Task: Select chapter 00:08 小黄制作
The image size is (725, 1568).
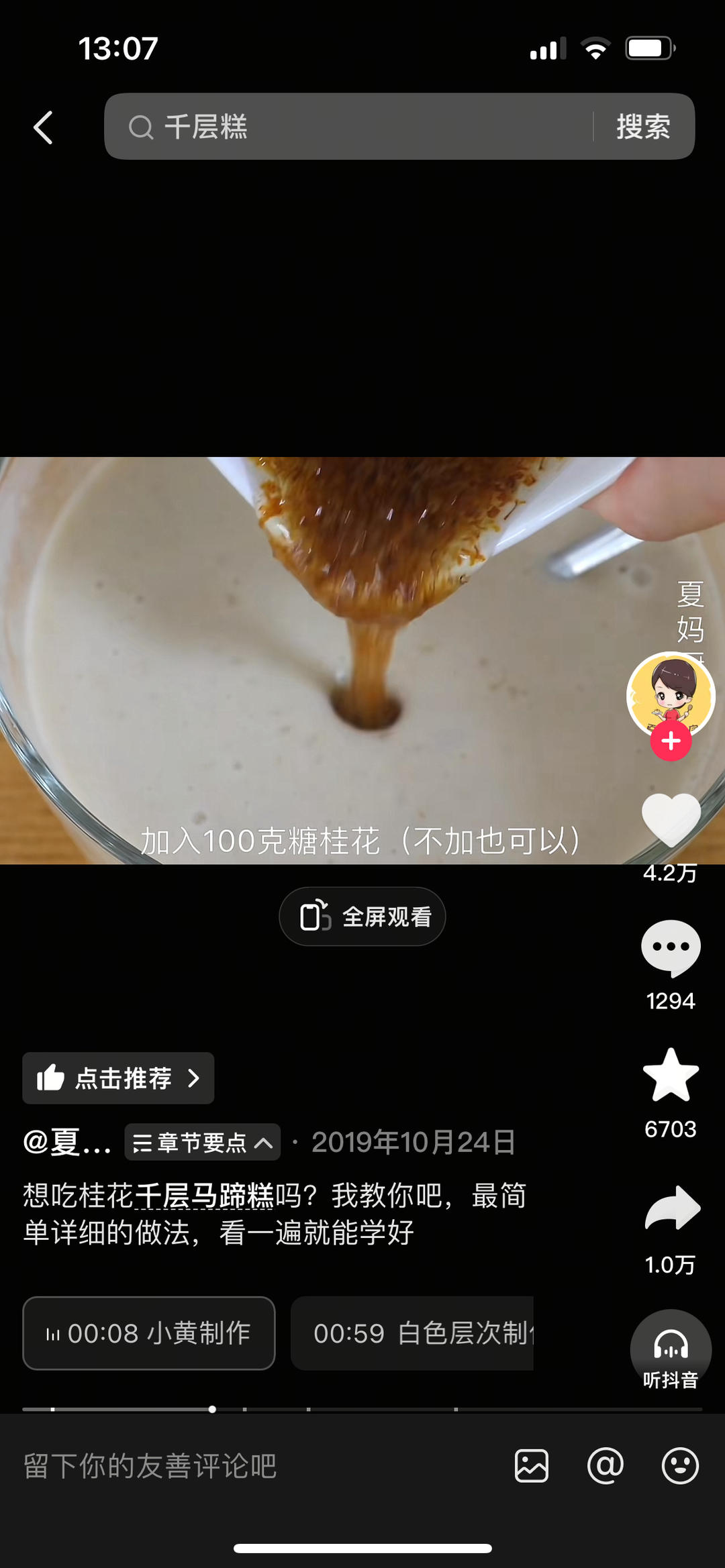Action: point(148,1332)
